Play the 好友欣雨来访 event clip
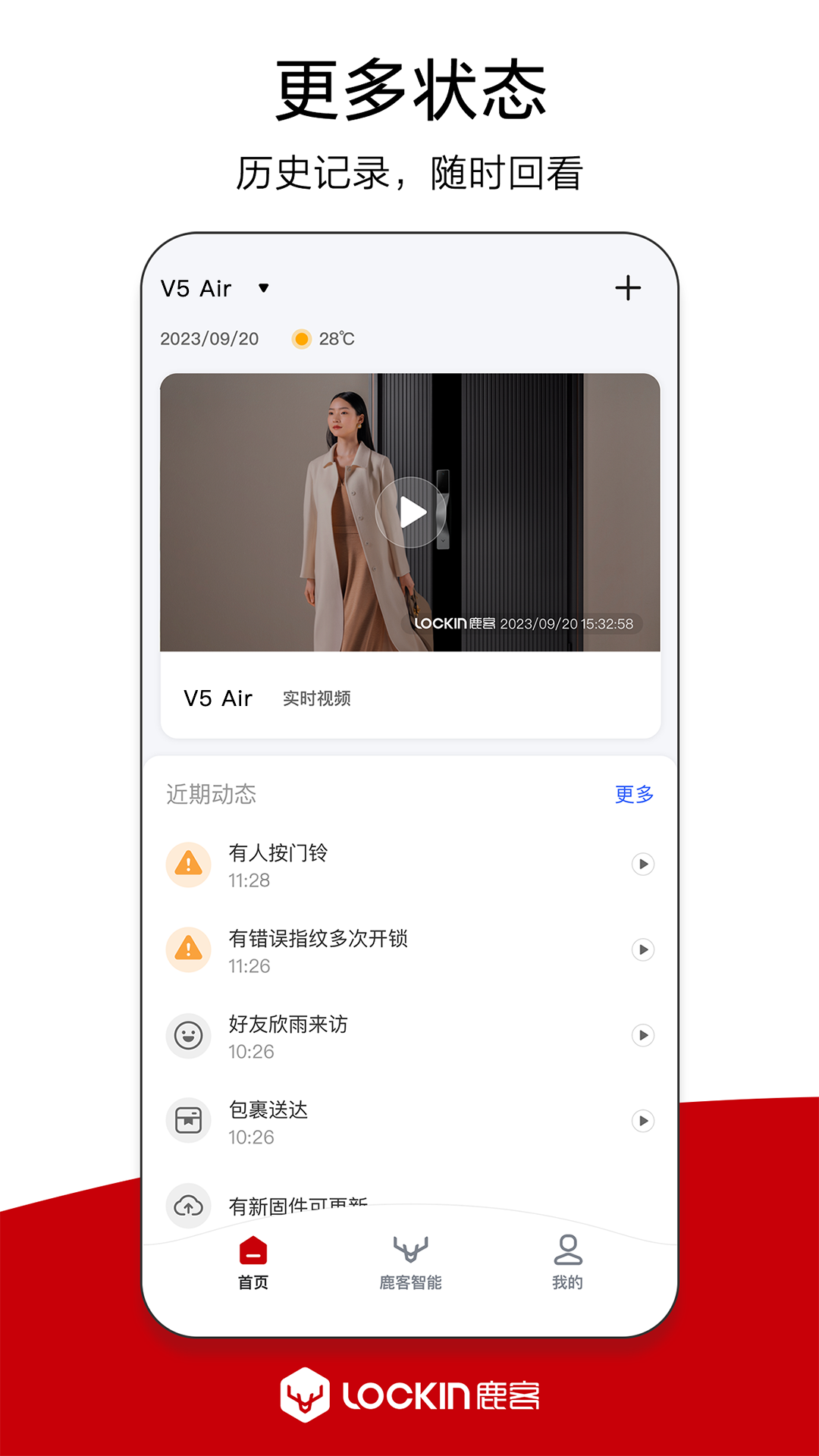This screenshot has width=819, height=1456. tap(642, 1035)
